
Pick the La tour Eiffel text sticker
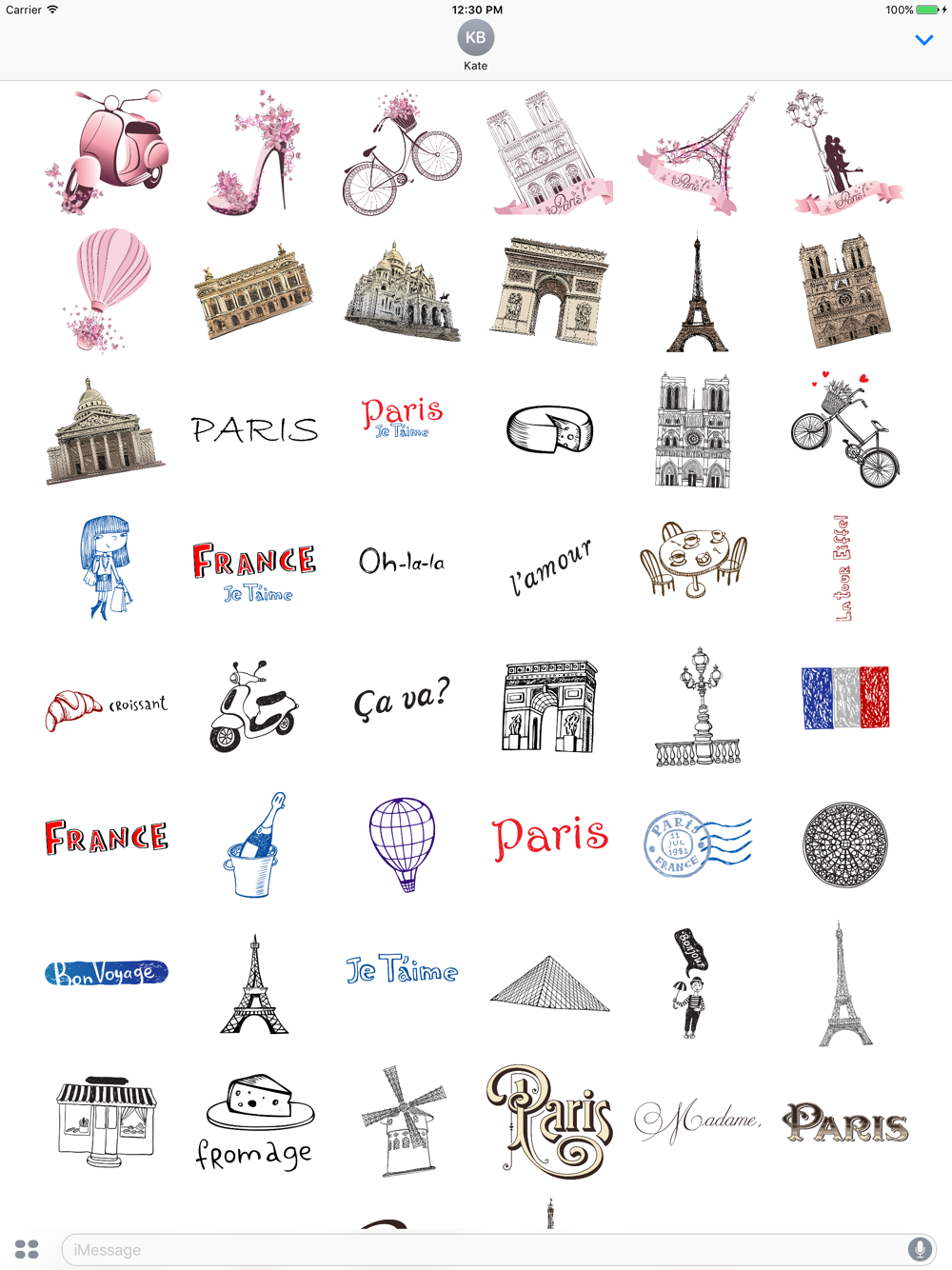click(x=843, y=568)
